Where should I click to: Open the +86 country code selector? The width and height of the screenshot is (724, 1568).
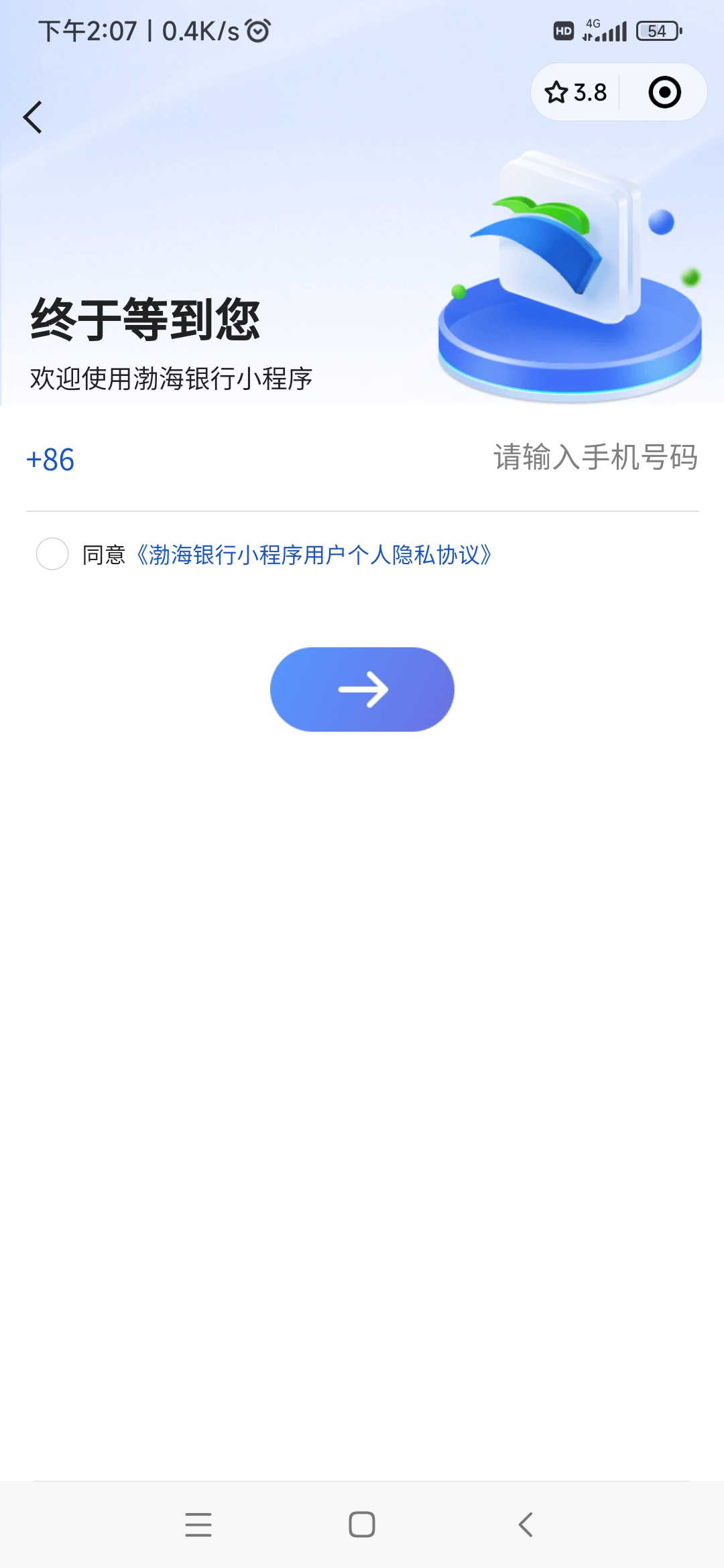point(50,460)
